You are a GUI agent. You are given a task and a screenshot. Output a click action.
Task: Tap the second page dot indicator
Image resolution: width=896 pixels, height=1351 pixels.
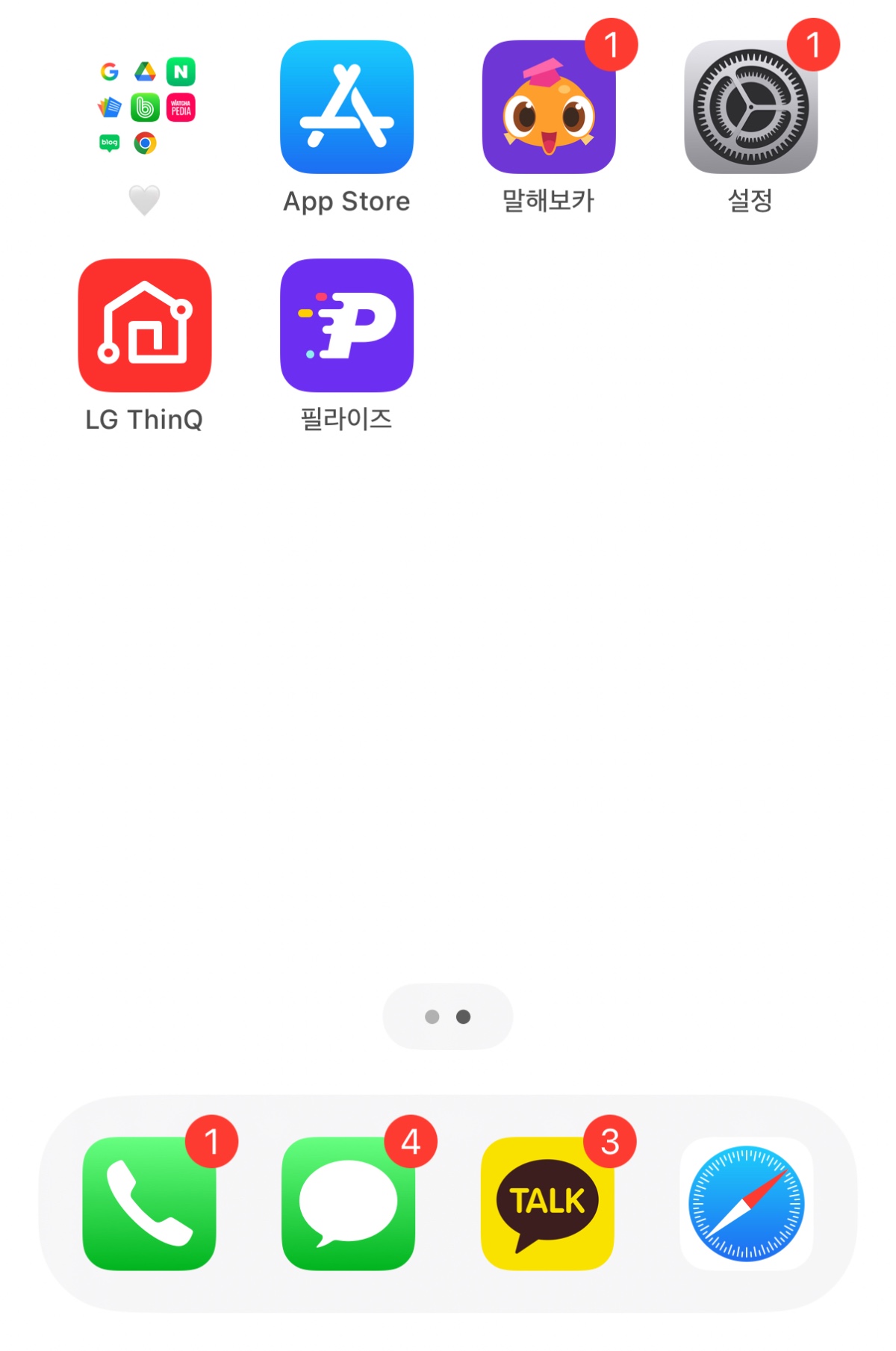[463, 1016]
